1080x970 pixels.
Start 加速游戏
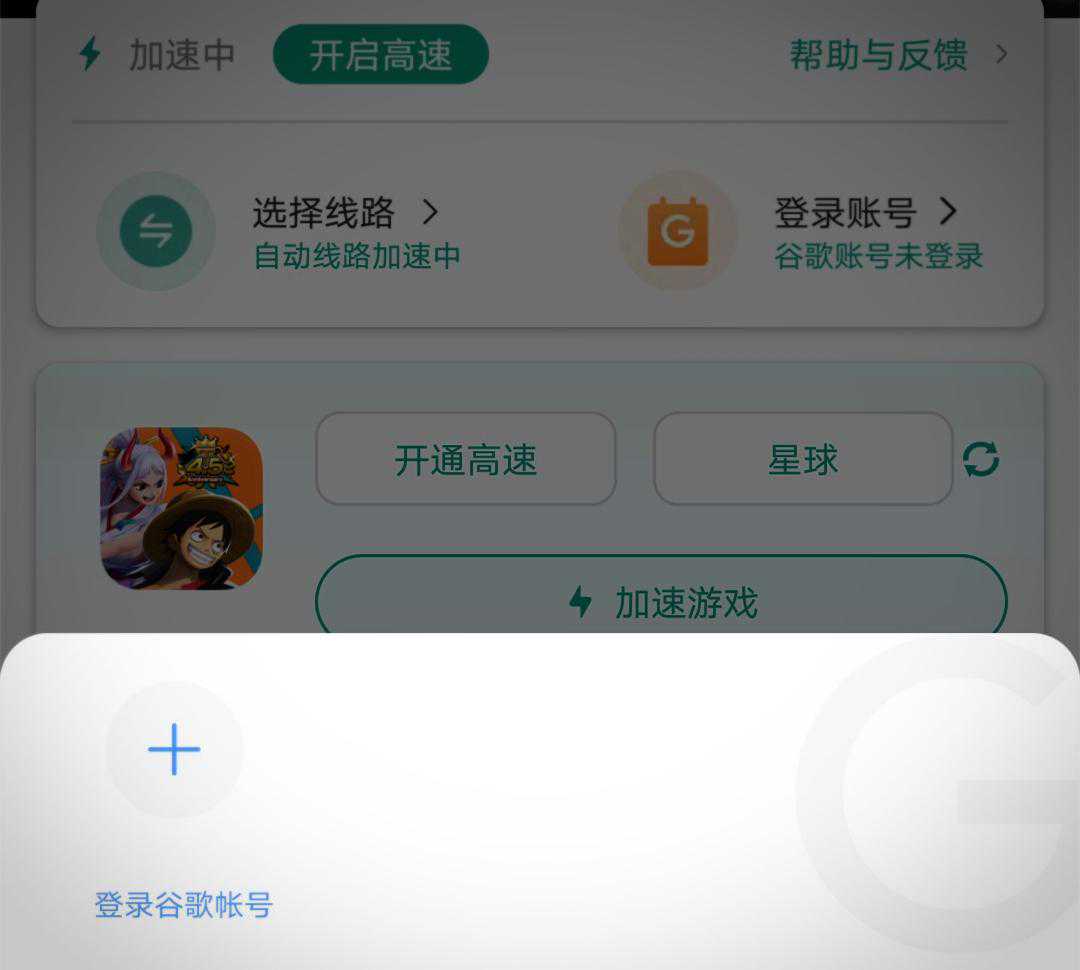click(661, 600)
